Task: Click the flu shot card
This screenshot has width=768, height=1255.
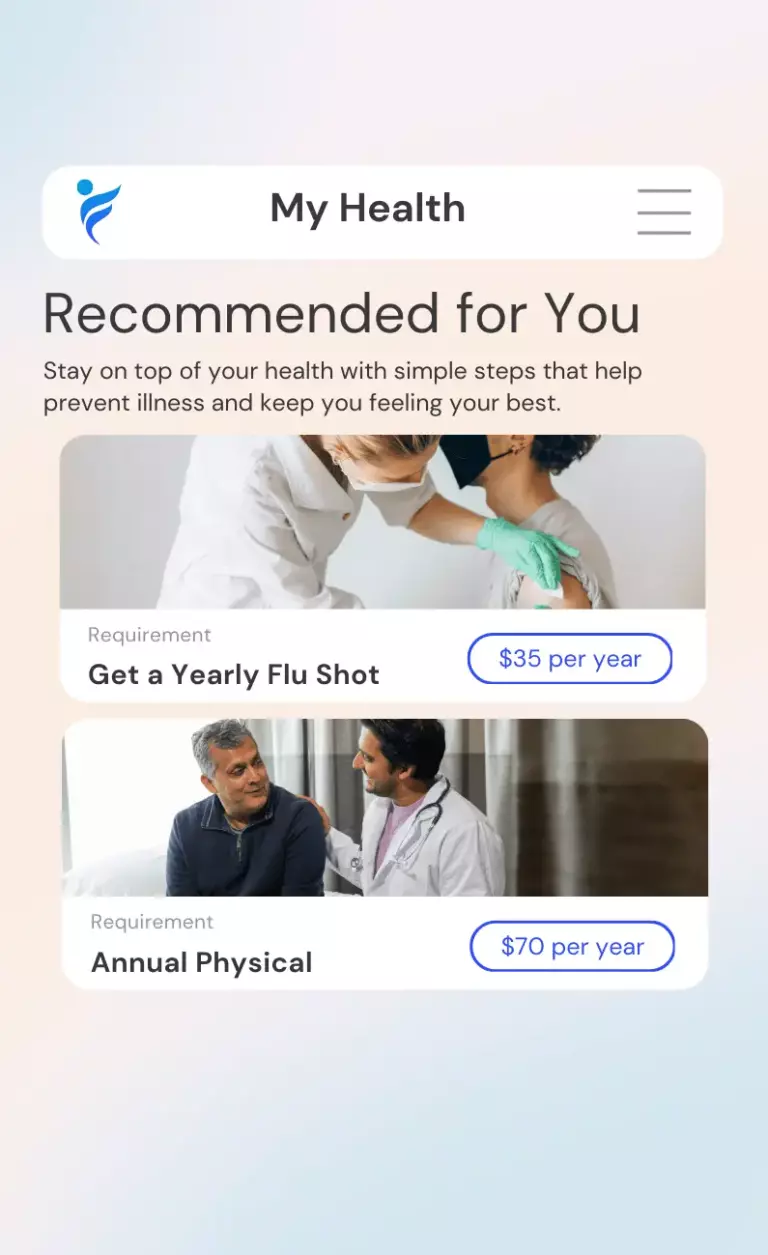Action: click(x=384, y=565)
